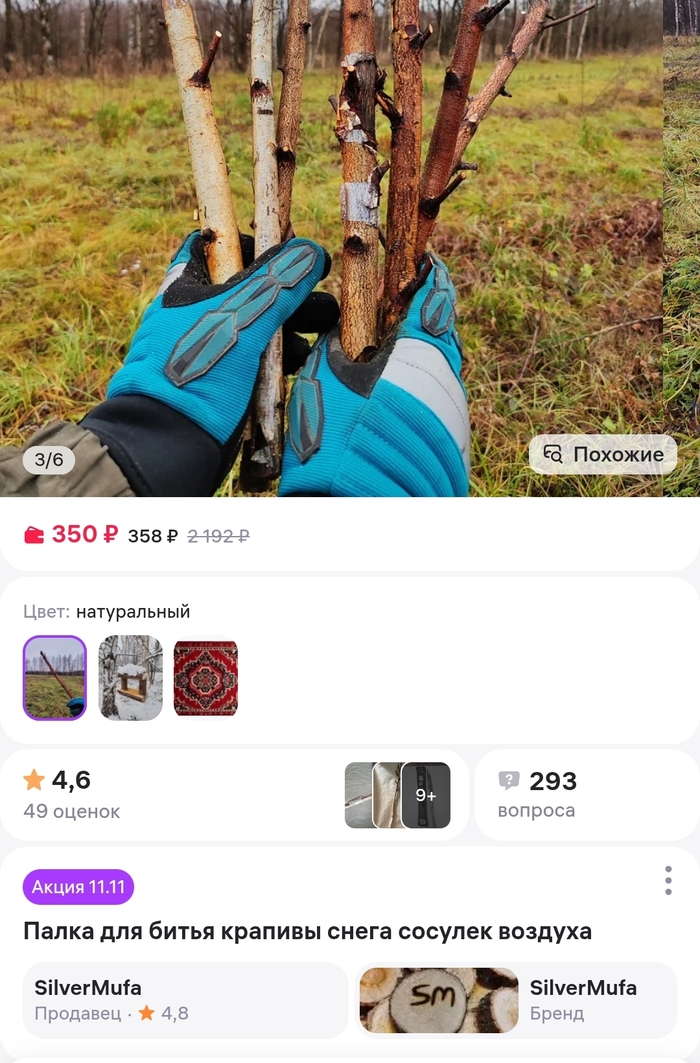Select the red carpet pattern variant
The height and width of the screenshot is (1063, 700).
click(x=206, y=678)
